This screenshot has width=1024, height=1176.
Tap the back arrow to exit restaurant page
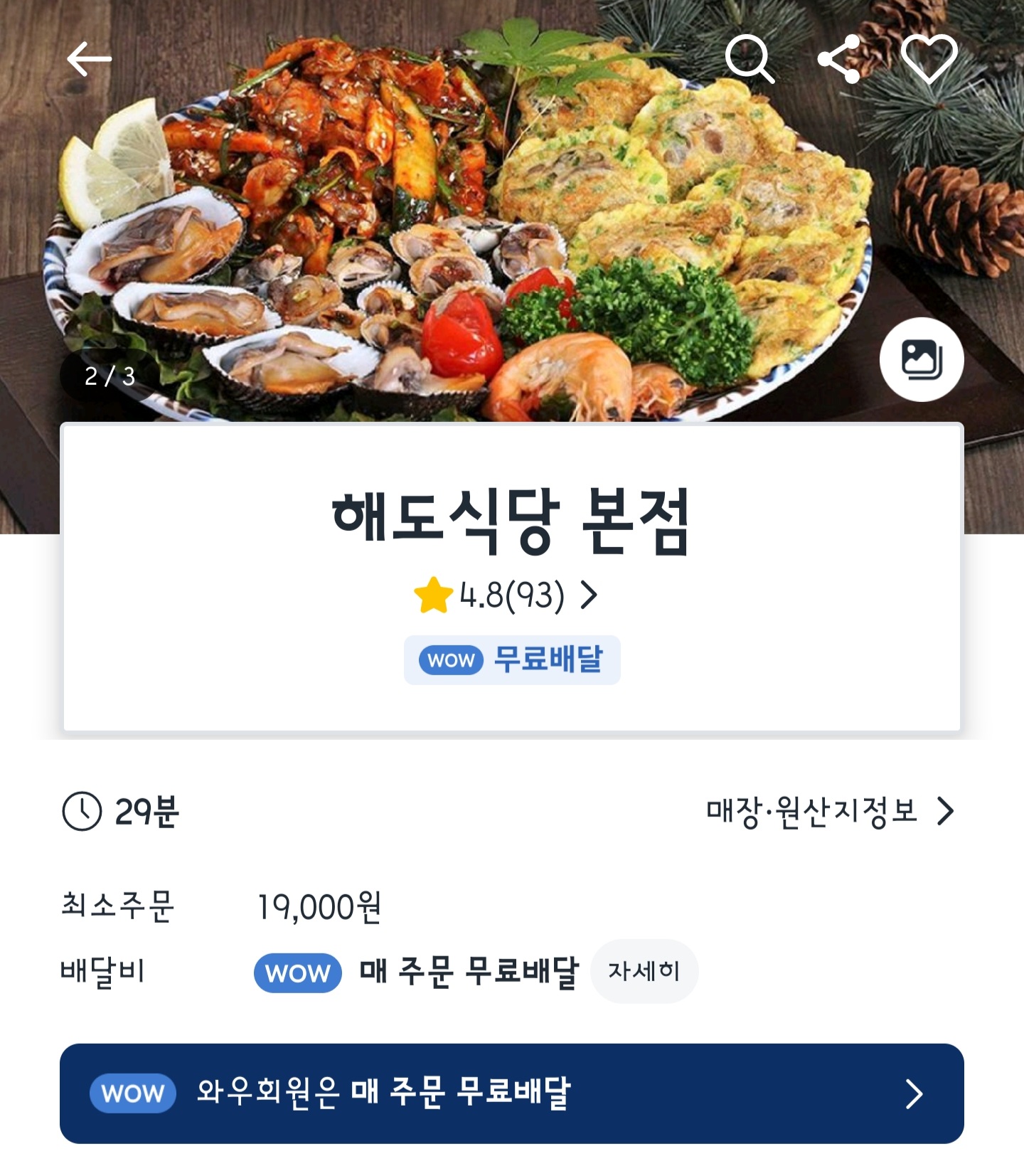[92, 59]
